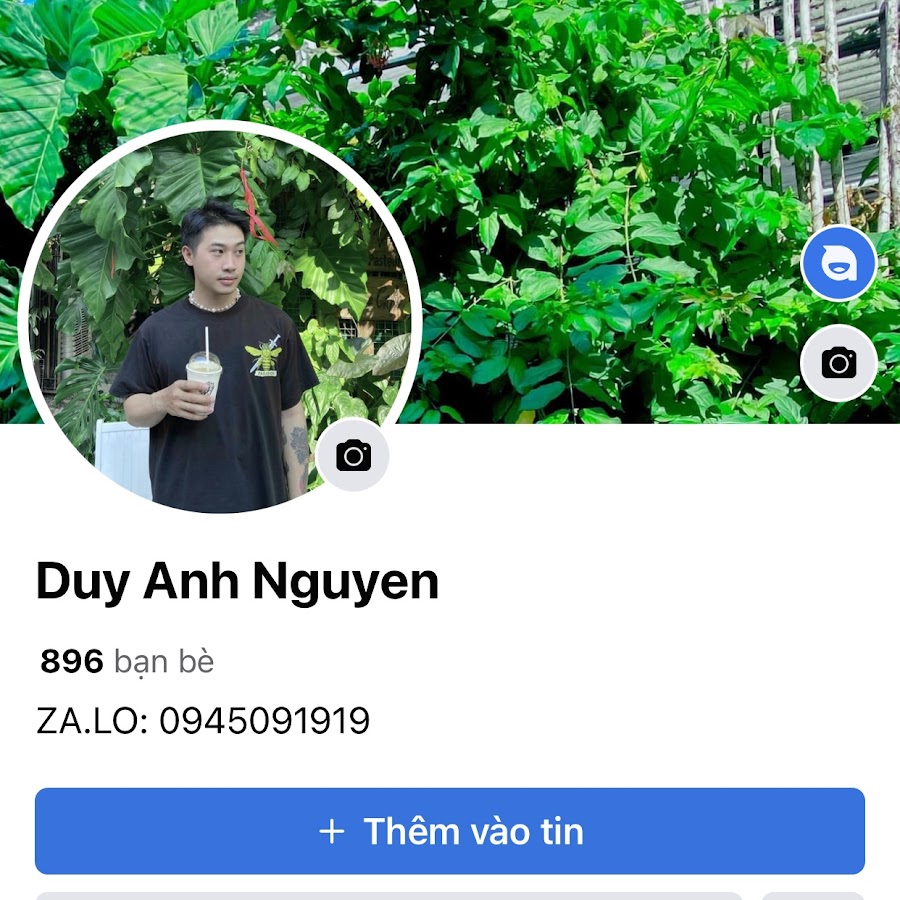This screenshot has width=900, height=900.
Task: Open the avatar creation icon on cover
Action: (x=838, y=264)
